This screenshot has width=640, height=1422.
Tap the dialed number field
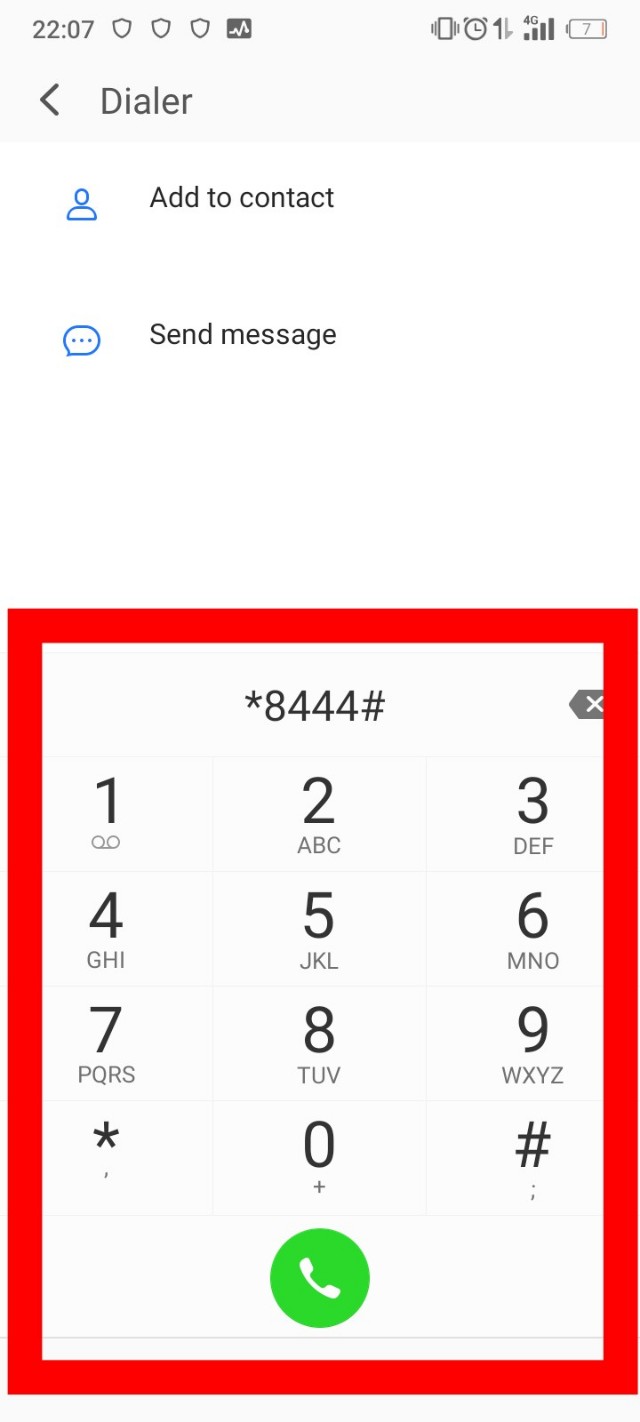[x=315, y=706]
